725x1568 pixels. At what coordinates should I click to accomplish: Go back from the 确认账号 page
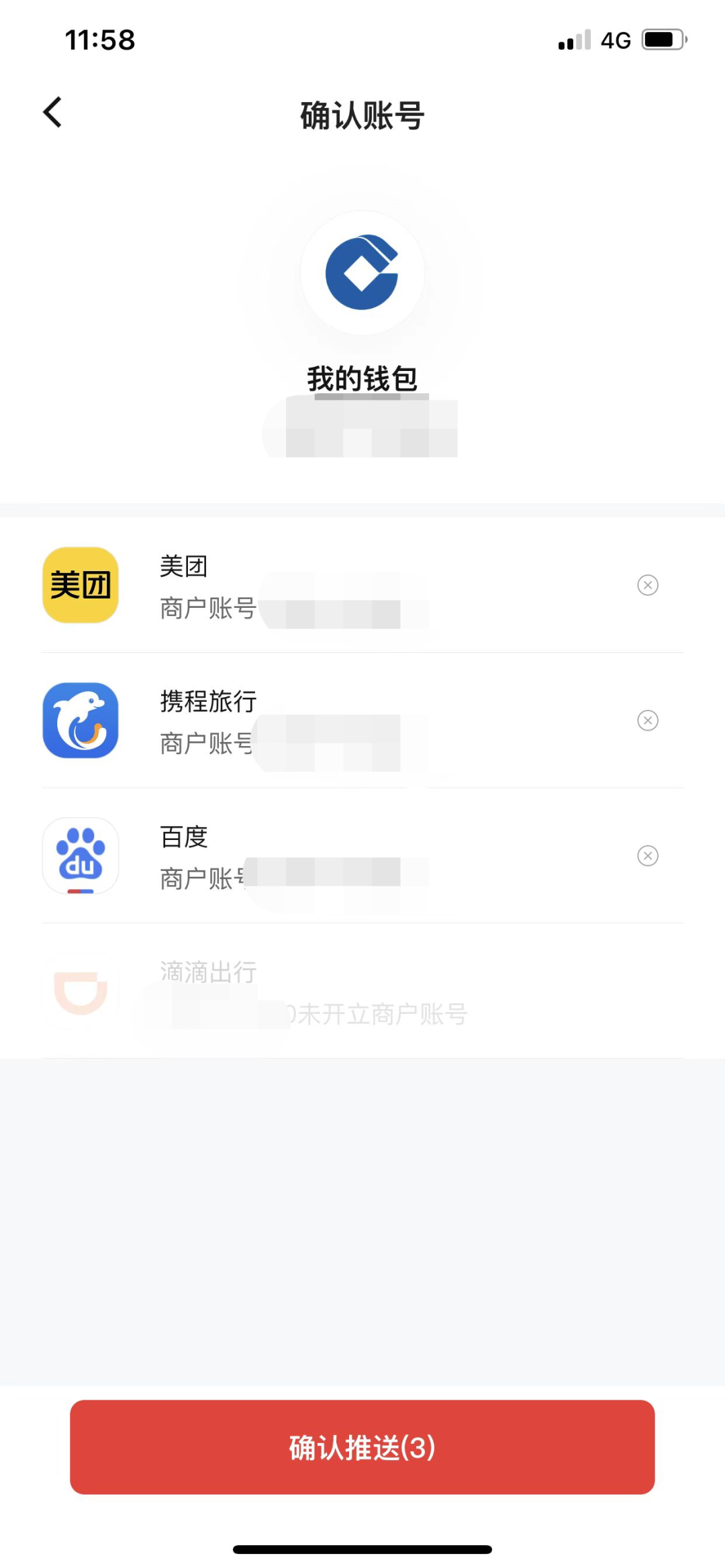[x=52, y=112]
